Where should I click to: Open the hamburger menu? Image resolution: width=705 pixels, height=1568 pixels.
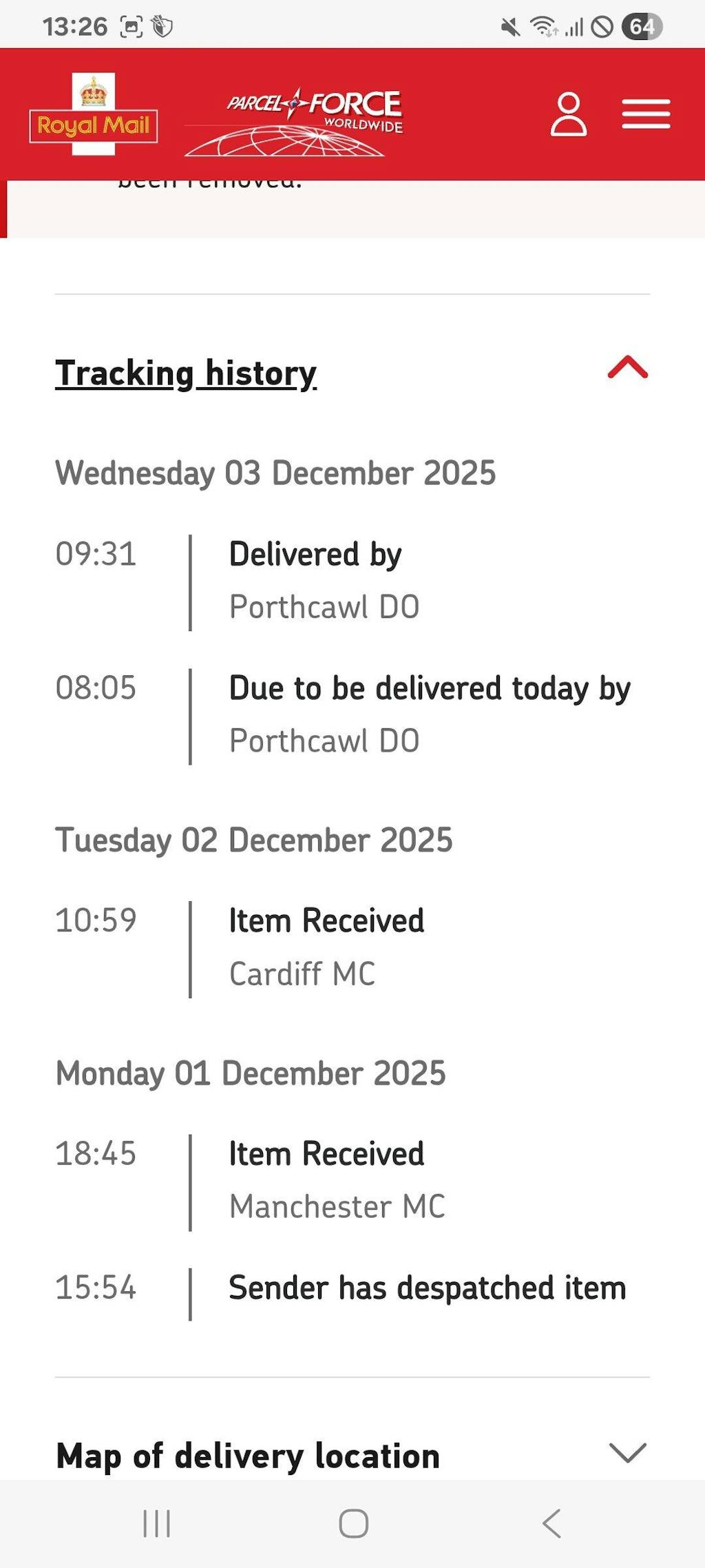(x=646, y=114)
